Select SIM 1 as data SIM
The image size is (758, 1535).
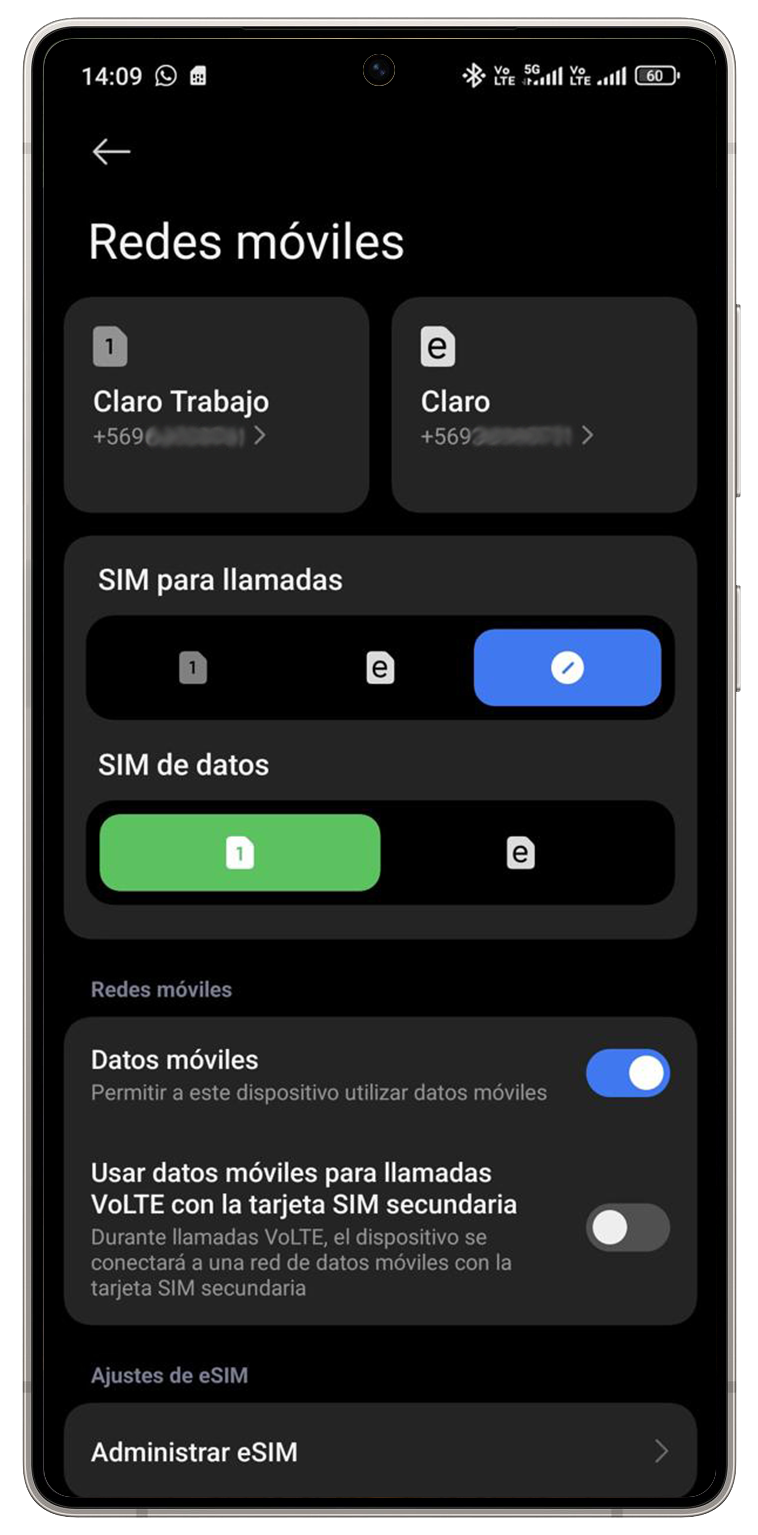pos(240,853)
